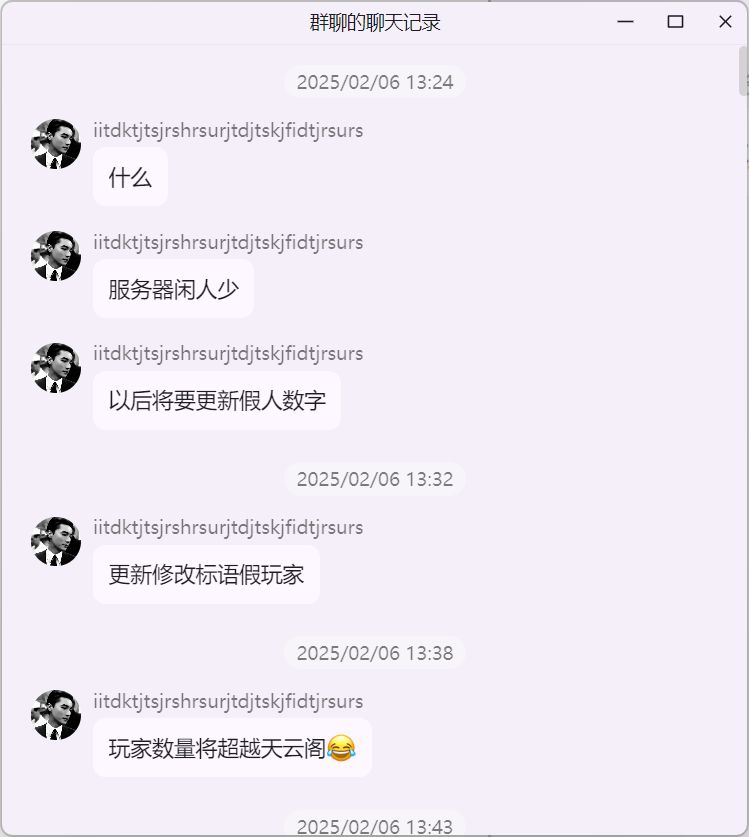Minimize the chat history window
The height and width of the screenshot is (837, 749).
pos(626,22)
